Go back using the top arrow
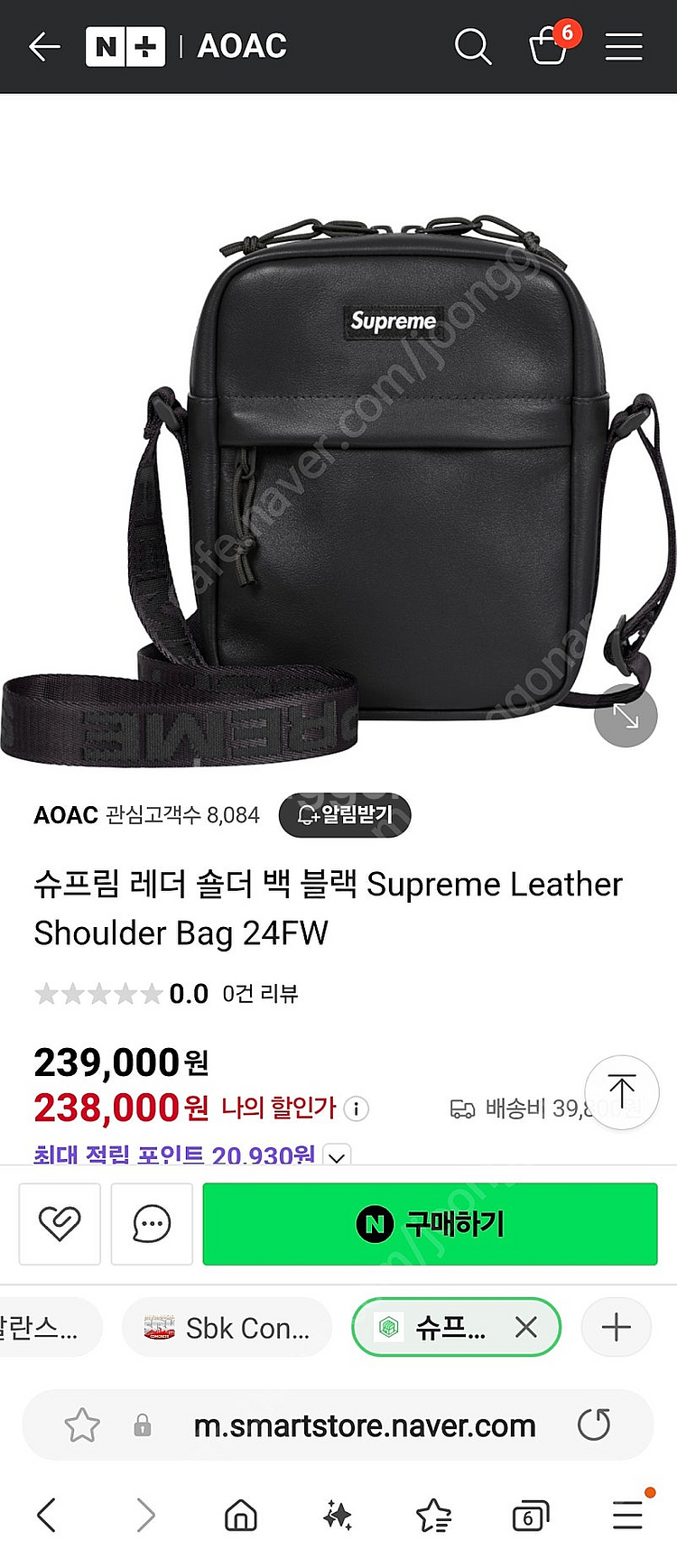This screenshot has height=1568, width=677. pyautogui.click(x=43, y=46)
